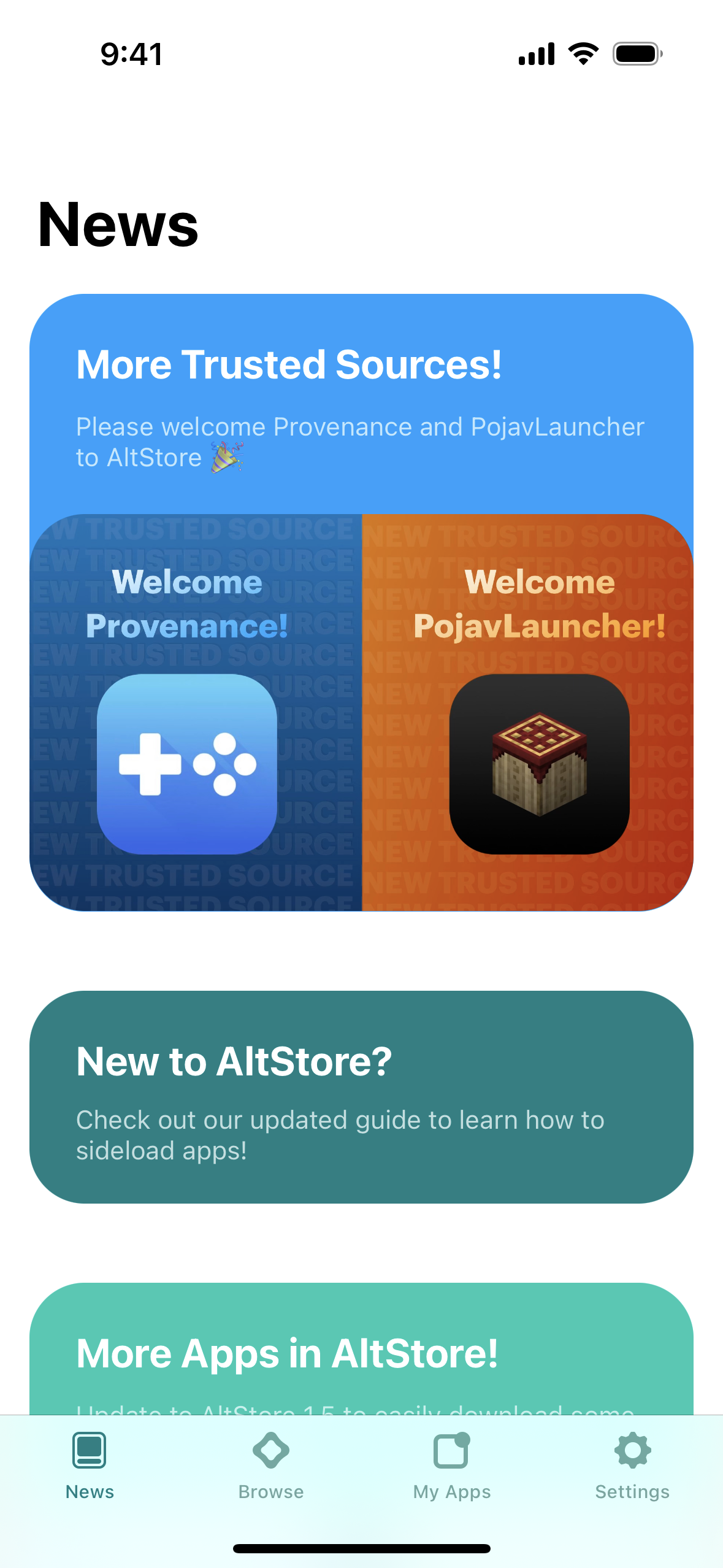This screenshot has width=723, height=1568.
Task: Open the New to AltStore guide card
Action: tap(361, 1097)
